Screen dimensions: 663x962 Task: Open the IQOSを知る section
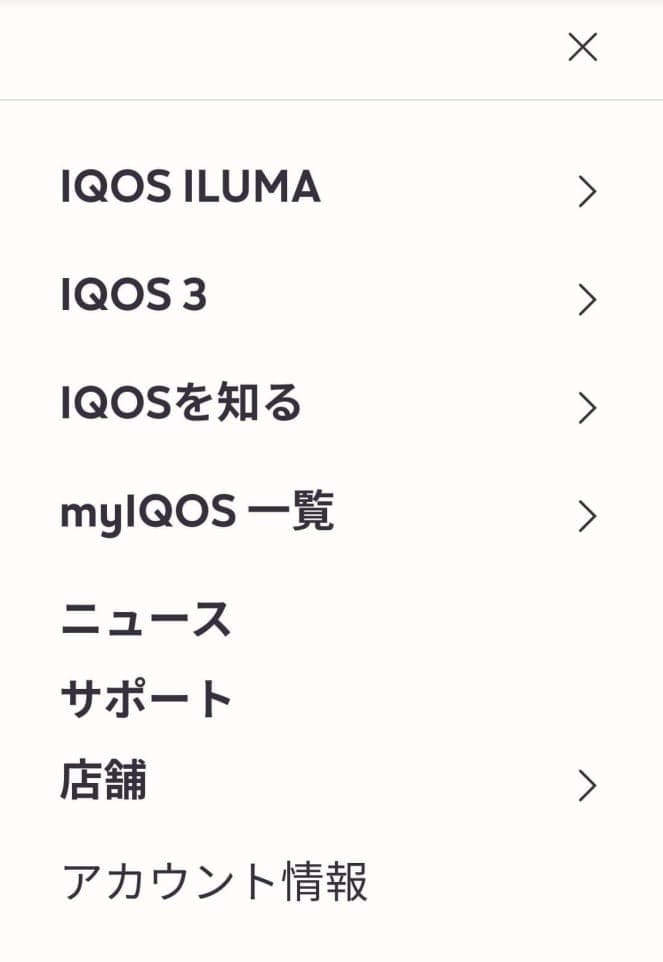click(181, 405)
